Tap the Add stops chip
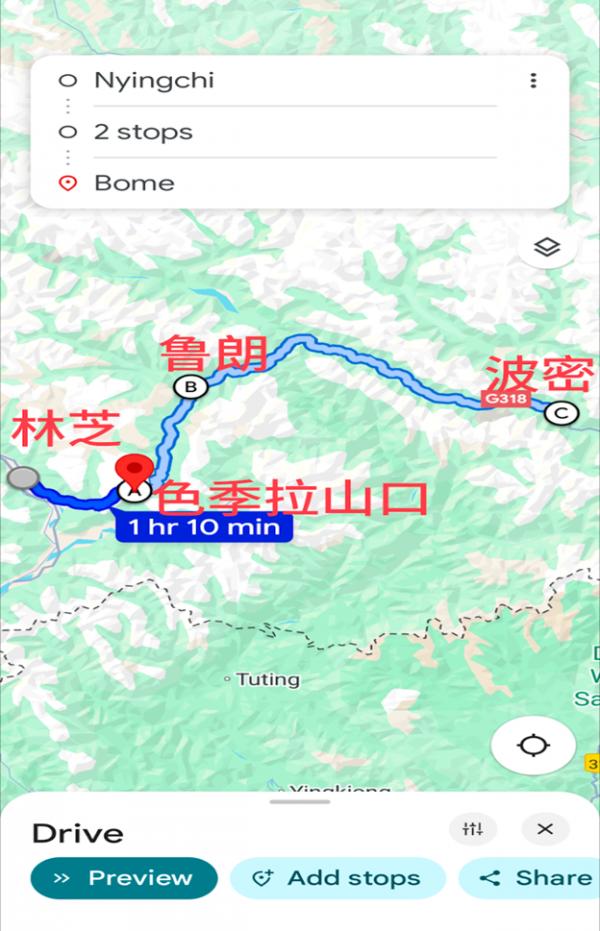The image size is (600, 931). point(337,878)
